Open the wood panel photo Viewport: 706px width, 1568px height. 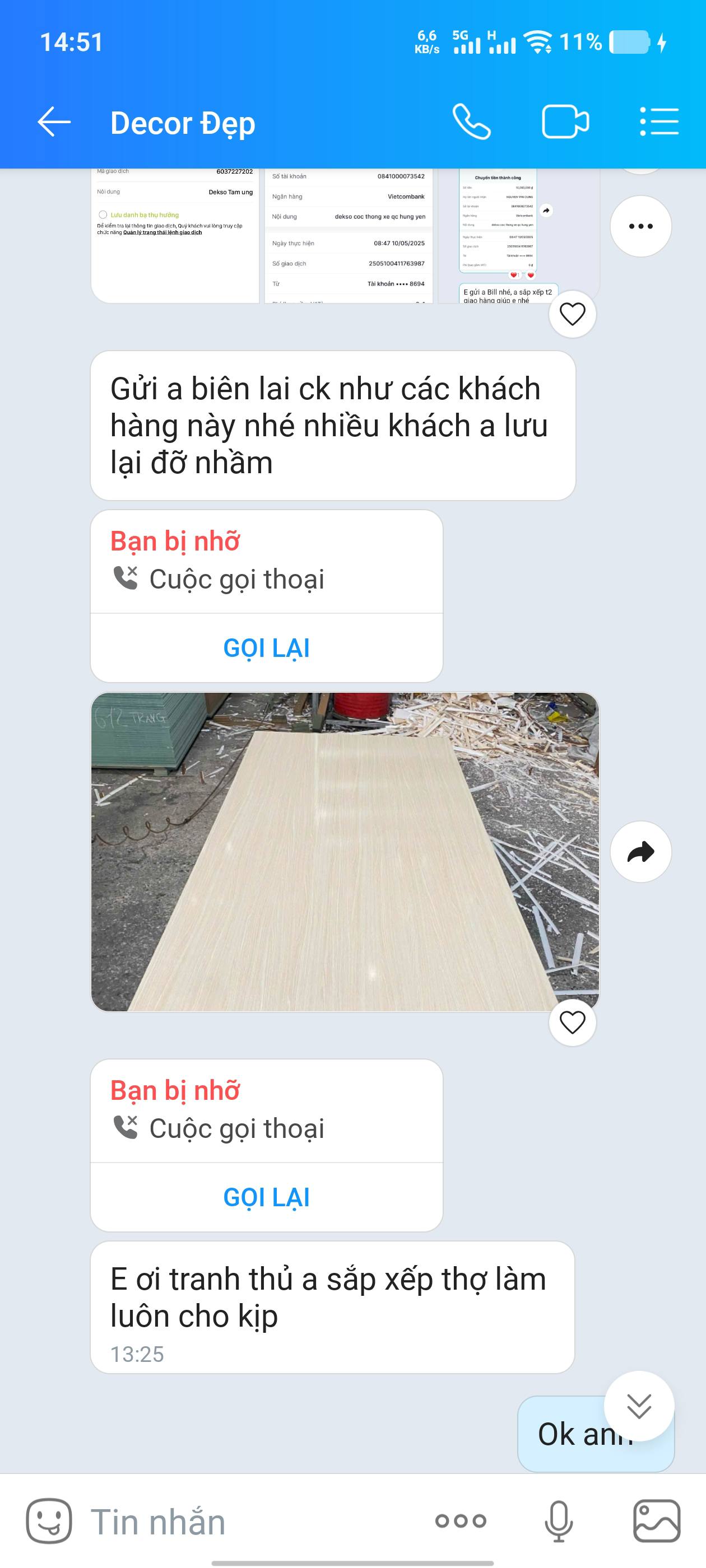[345, 852]
